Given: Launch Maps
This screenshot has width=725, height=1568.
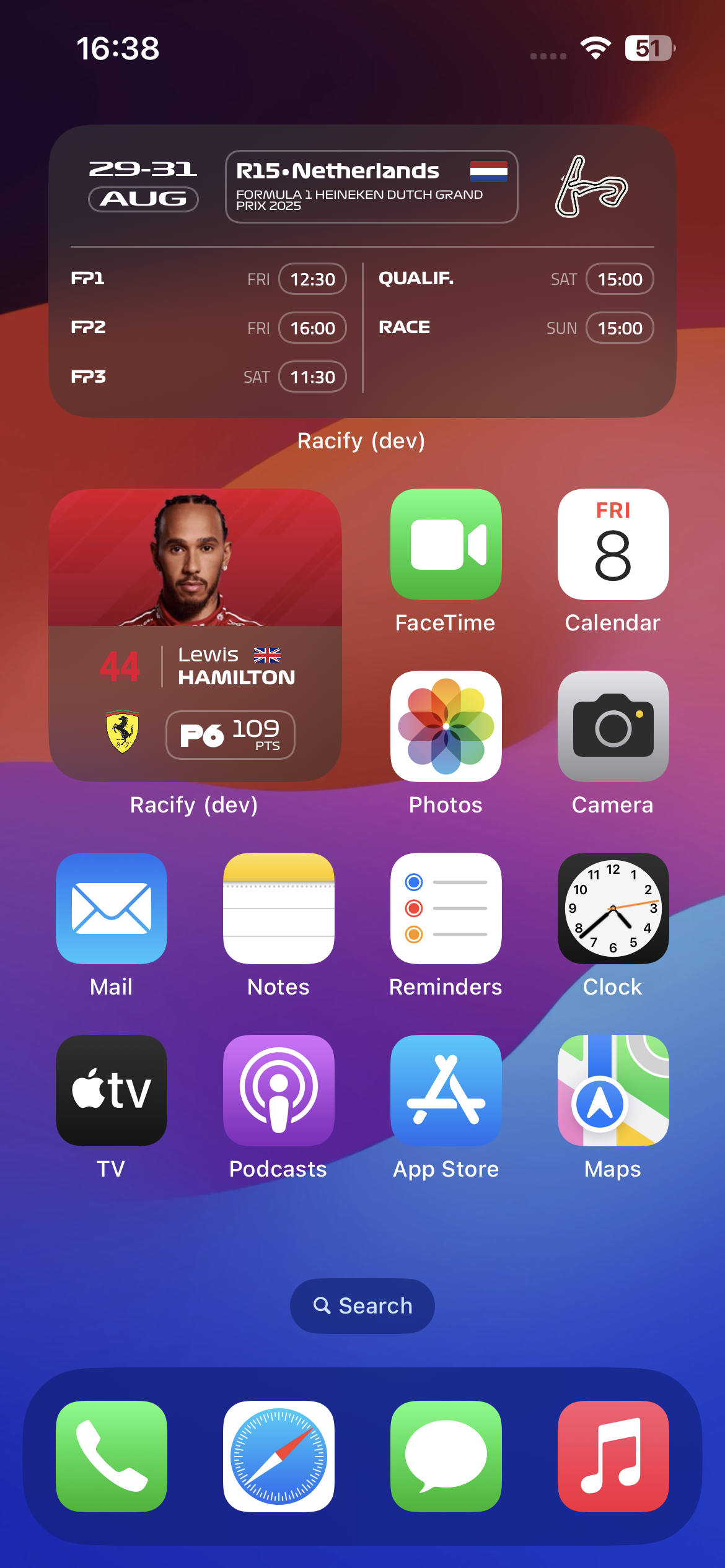Looking at the screenshot, I should [x=613, y=1091].
